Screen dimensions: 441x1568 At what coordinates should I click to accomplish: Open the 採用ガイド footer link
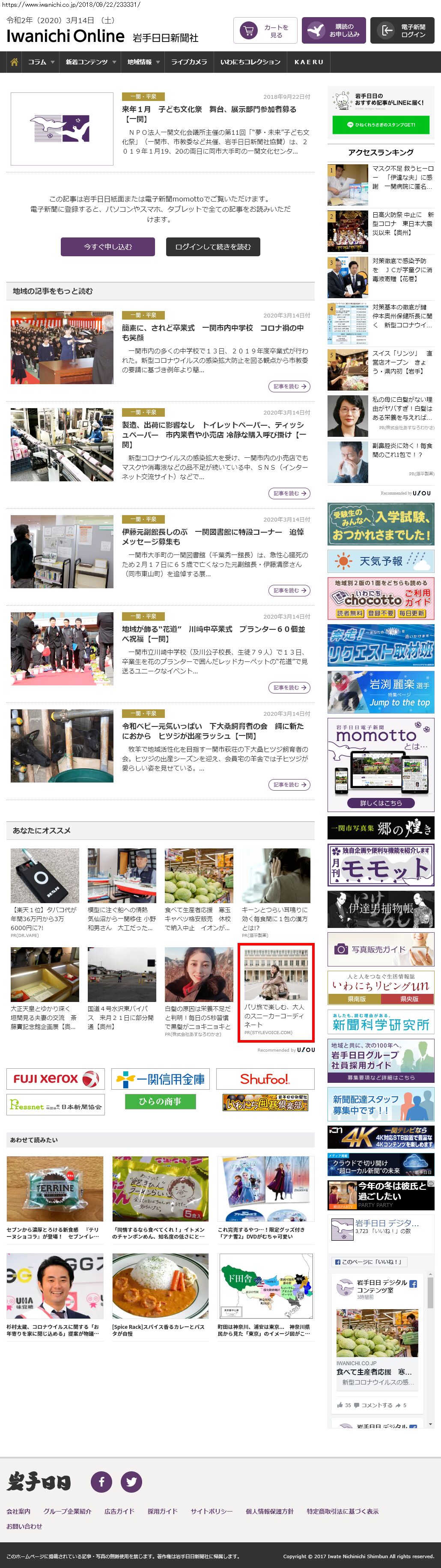tap(162, 1512)
